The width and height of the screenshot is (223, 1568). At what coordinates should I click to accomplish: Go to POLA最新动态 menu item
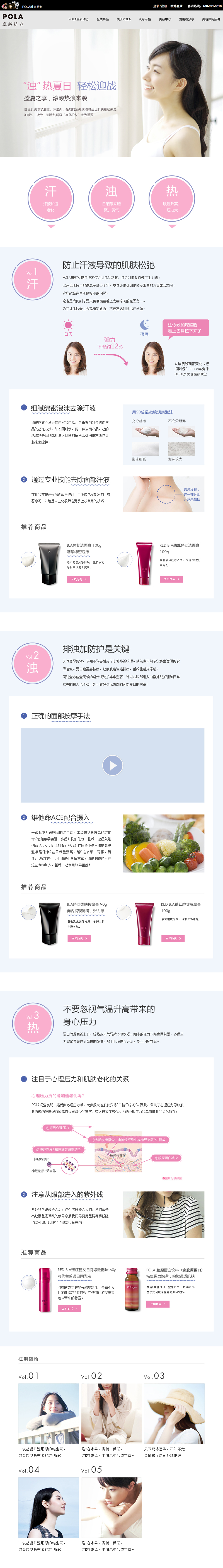[x=78, y=19]
